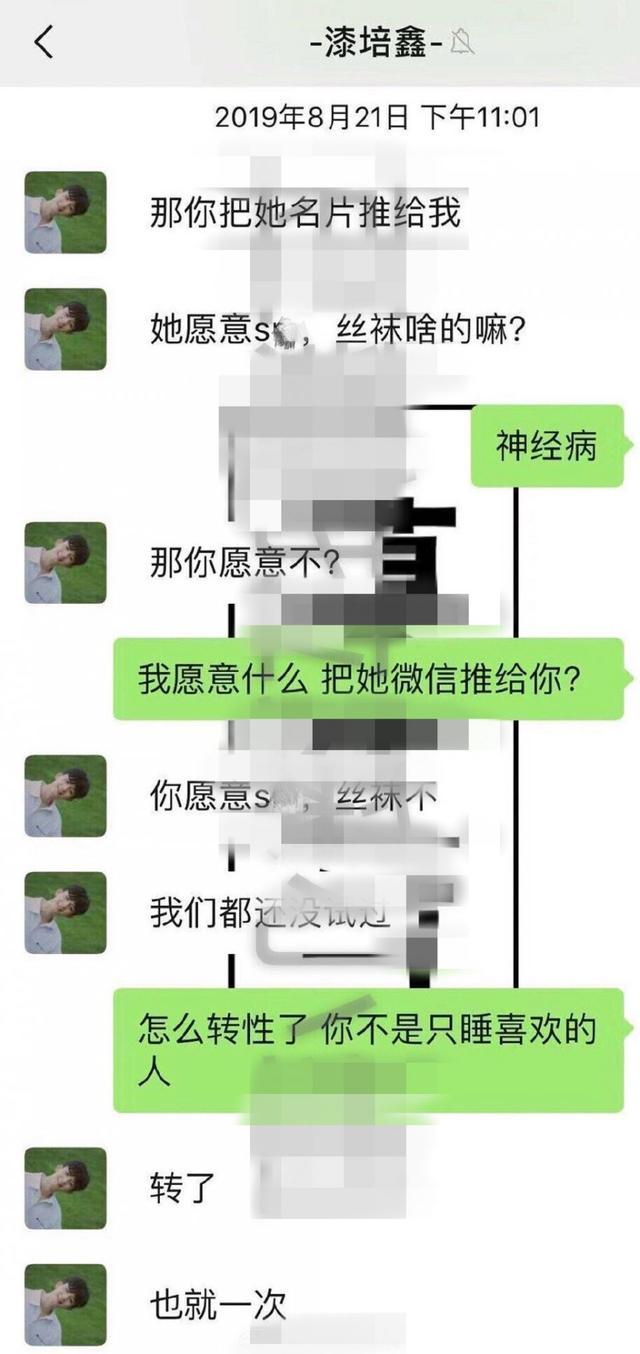
Task: Tap the avatar beside '也就一次'
Action: point(65,1303)
